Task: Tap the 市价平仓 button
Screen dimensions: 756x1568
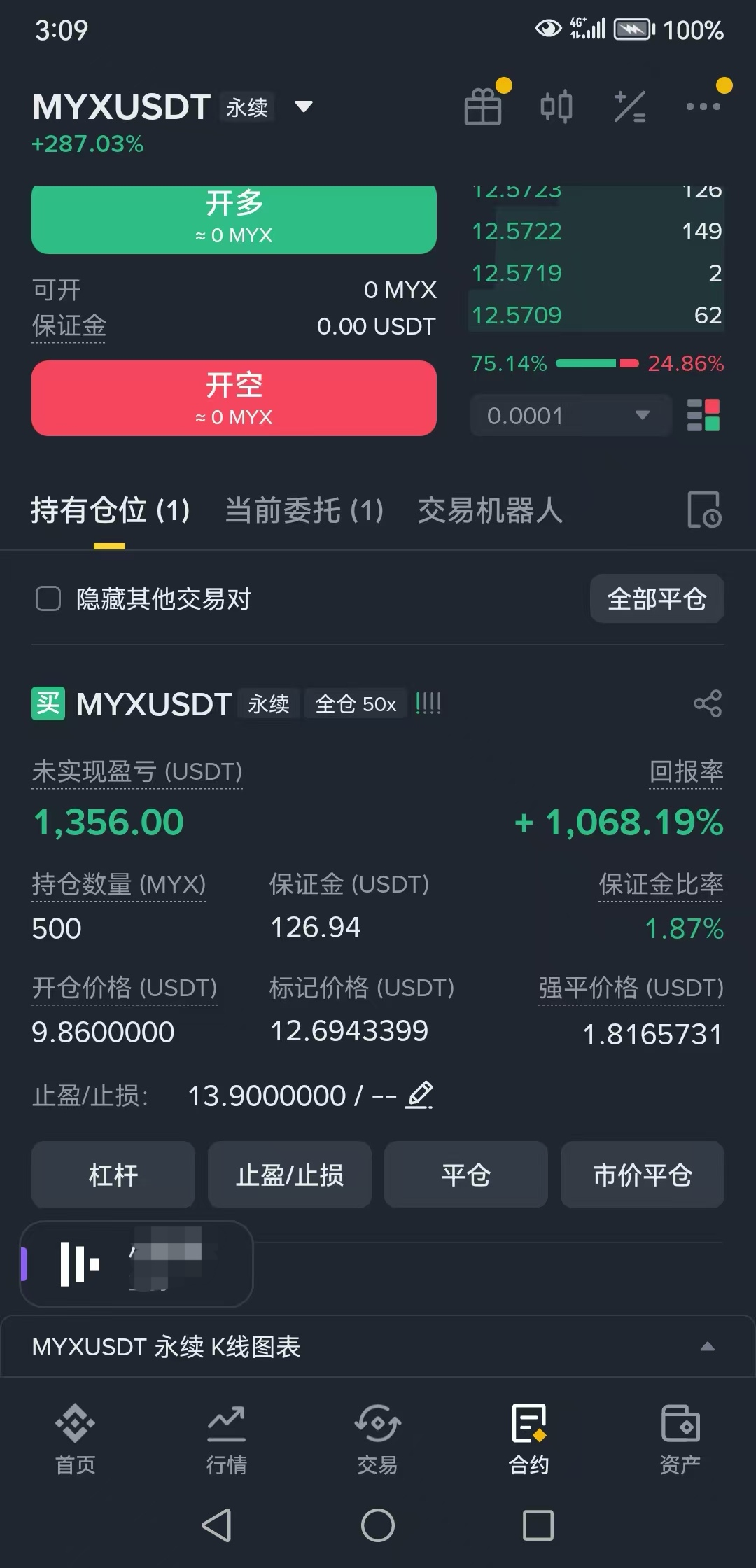Action: click(x=643, y=1175)
